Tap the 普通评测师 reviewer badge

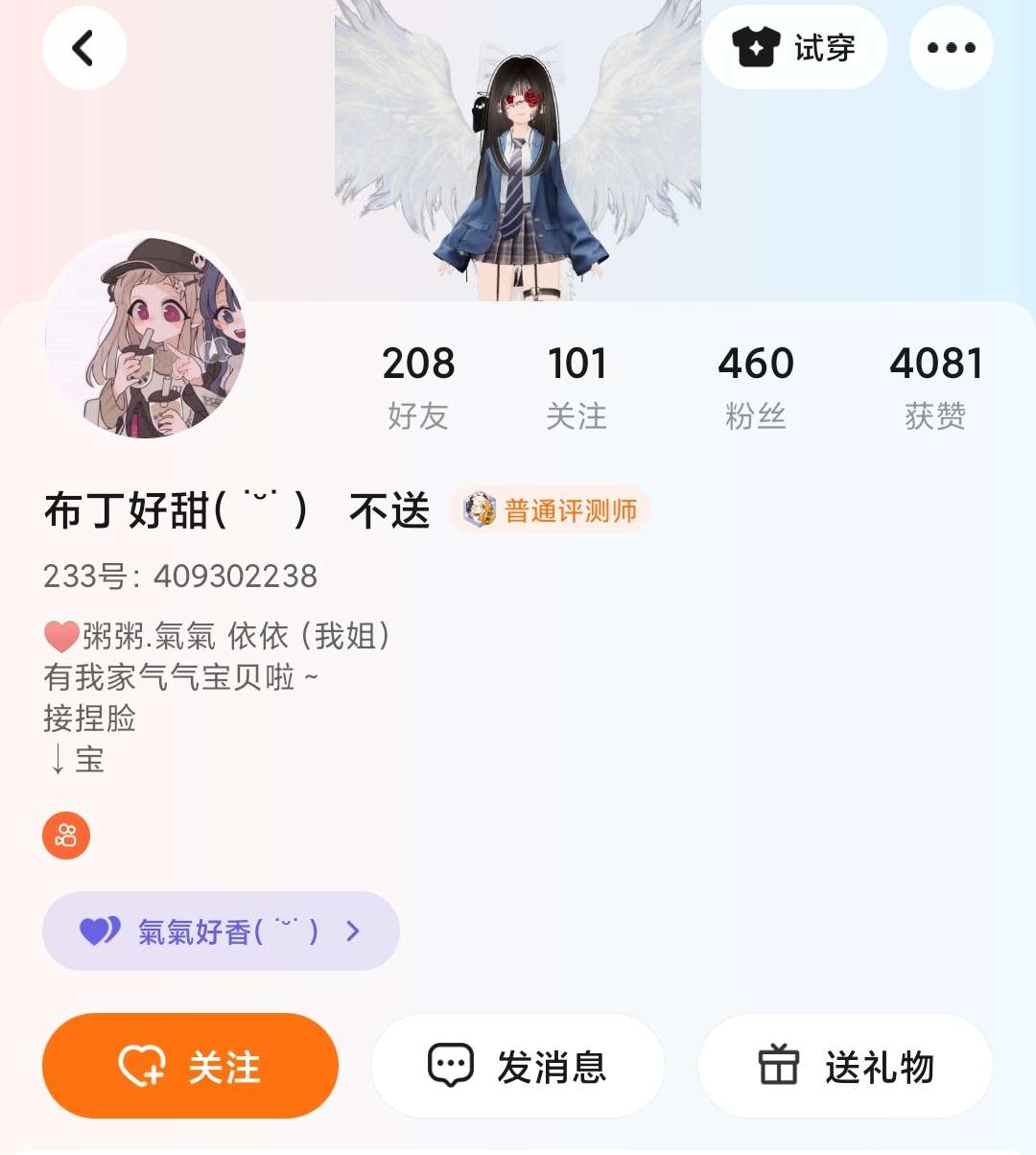click(550, 510)
